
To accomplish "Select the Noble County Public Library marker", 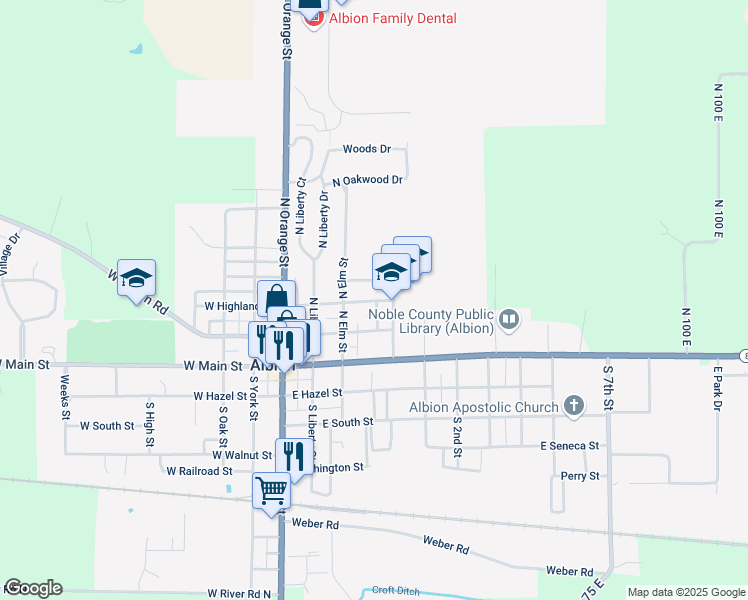I will 510,320.
